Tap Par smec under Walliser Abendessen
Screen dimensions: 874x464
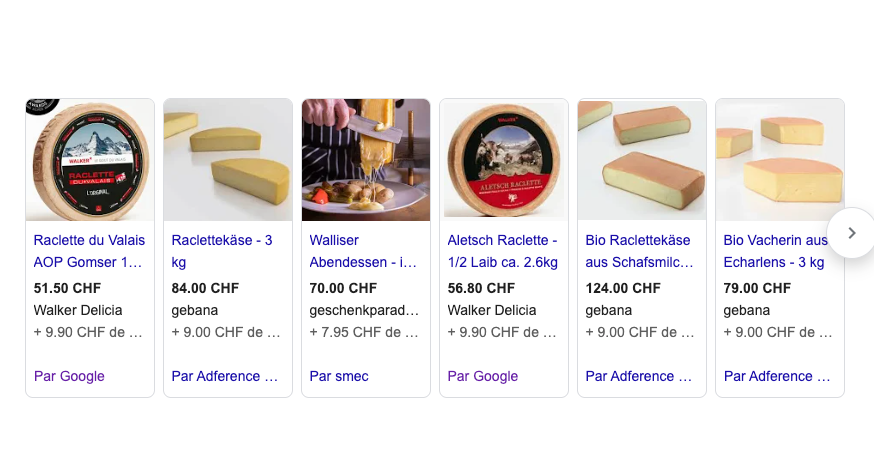click(339, 376)
